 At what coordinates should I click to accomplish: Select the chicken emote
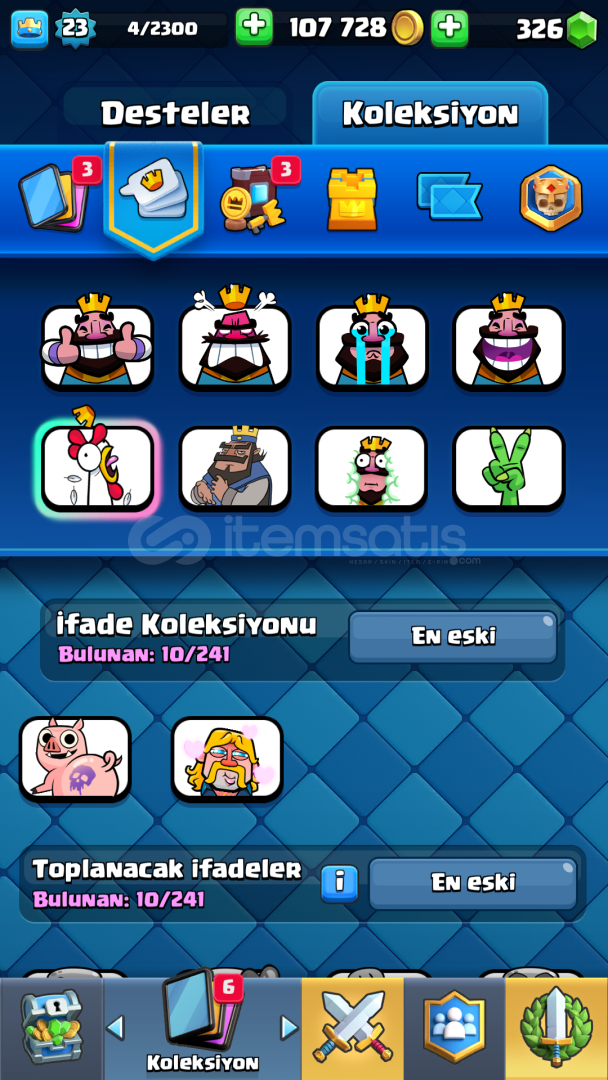tap(97, 463)
